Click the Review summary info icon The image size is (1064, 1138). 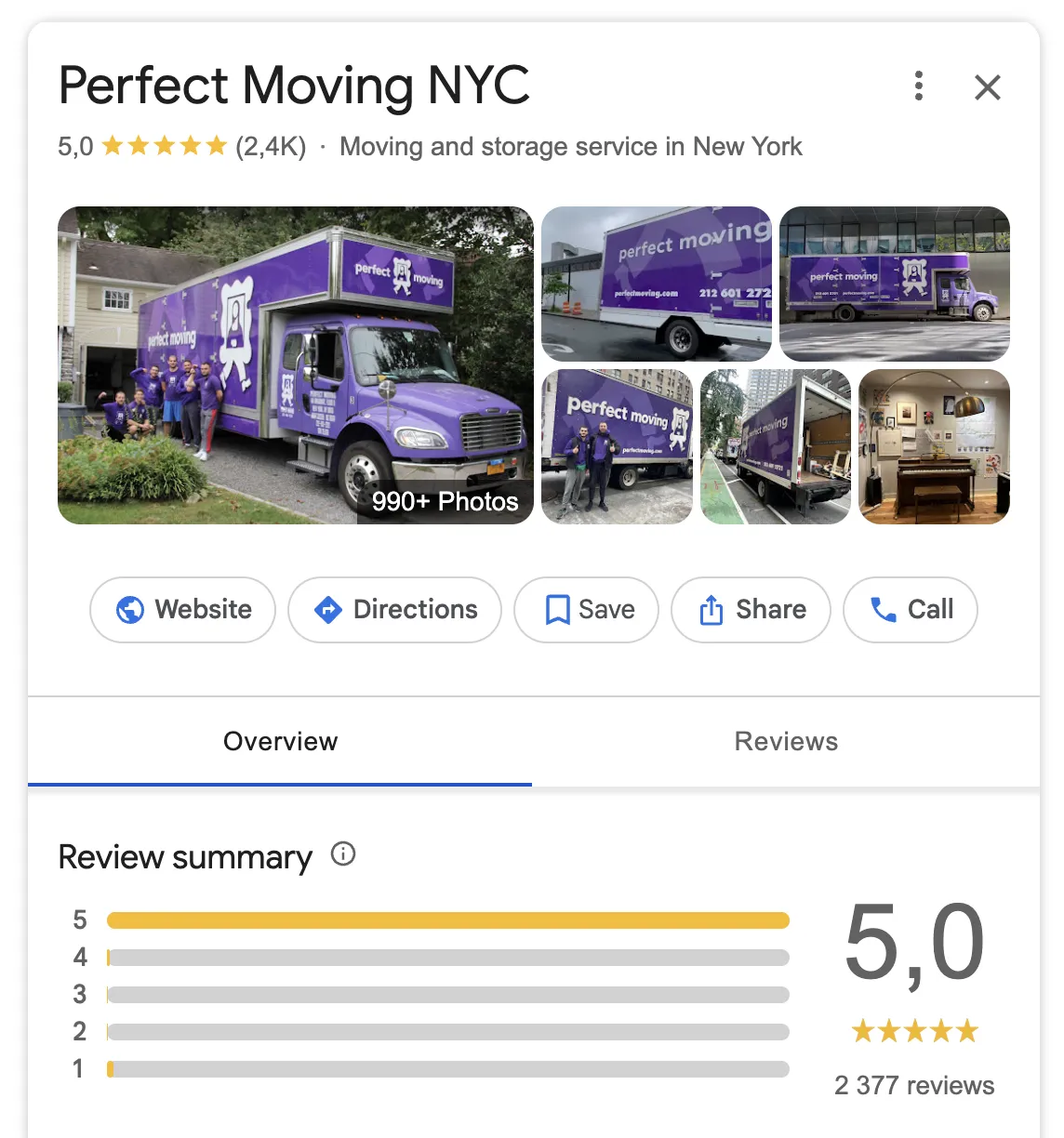point(342,854)
